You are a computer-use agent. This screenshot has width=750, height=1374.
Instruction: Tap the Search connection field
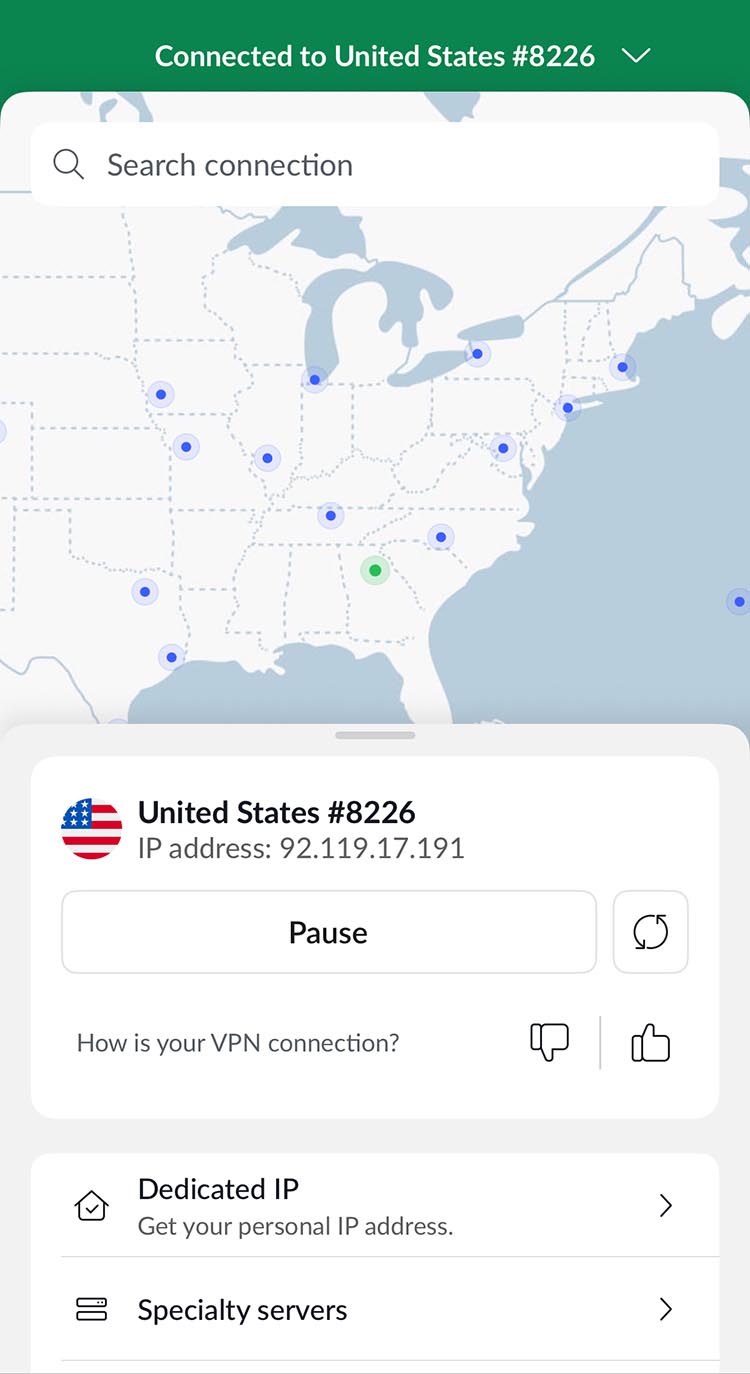point(375,165)
